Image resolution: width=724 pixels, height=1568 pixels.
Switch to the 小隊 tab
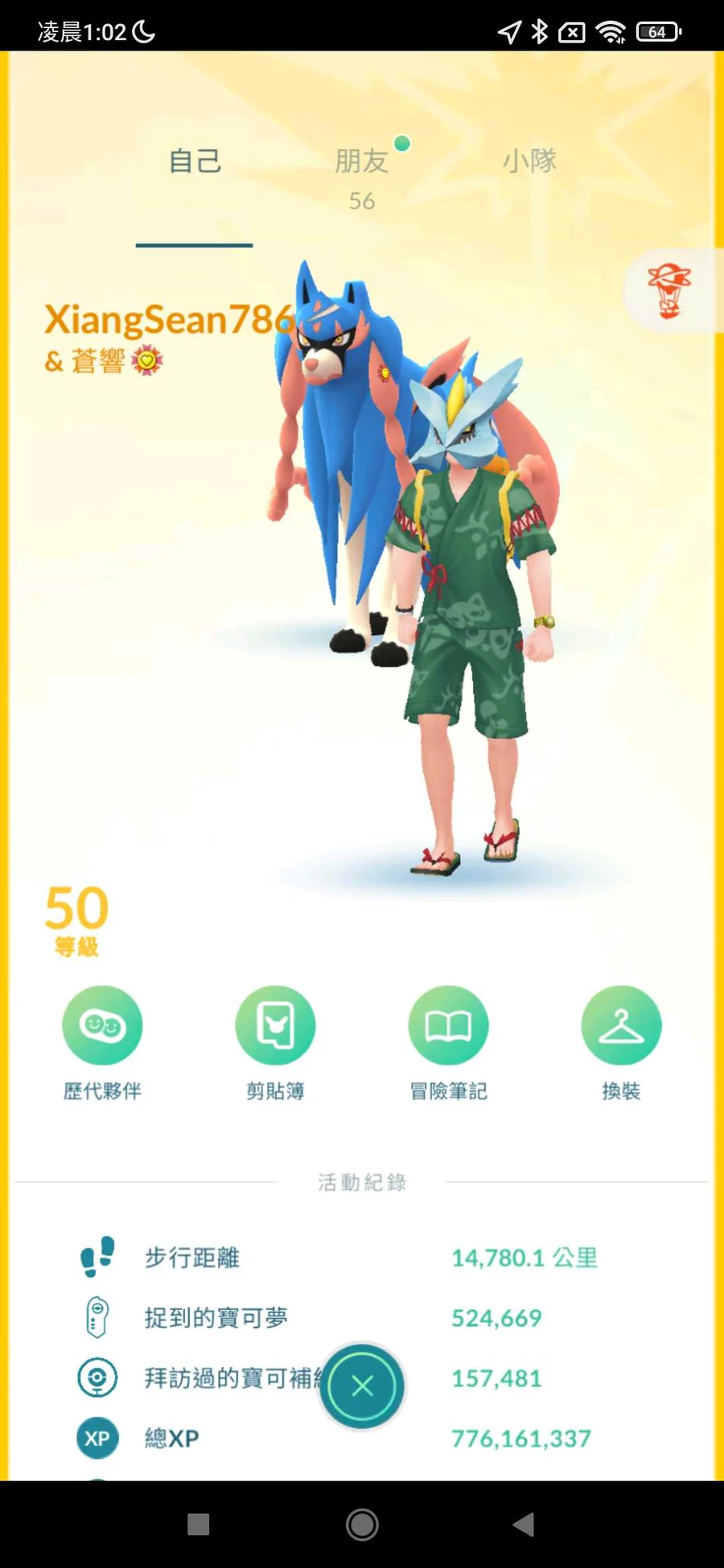point(529,160)
